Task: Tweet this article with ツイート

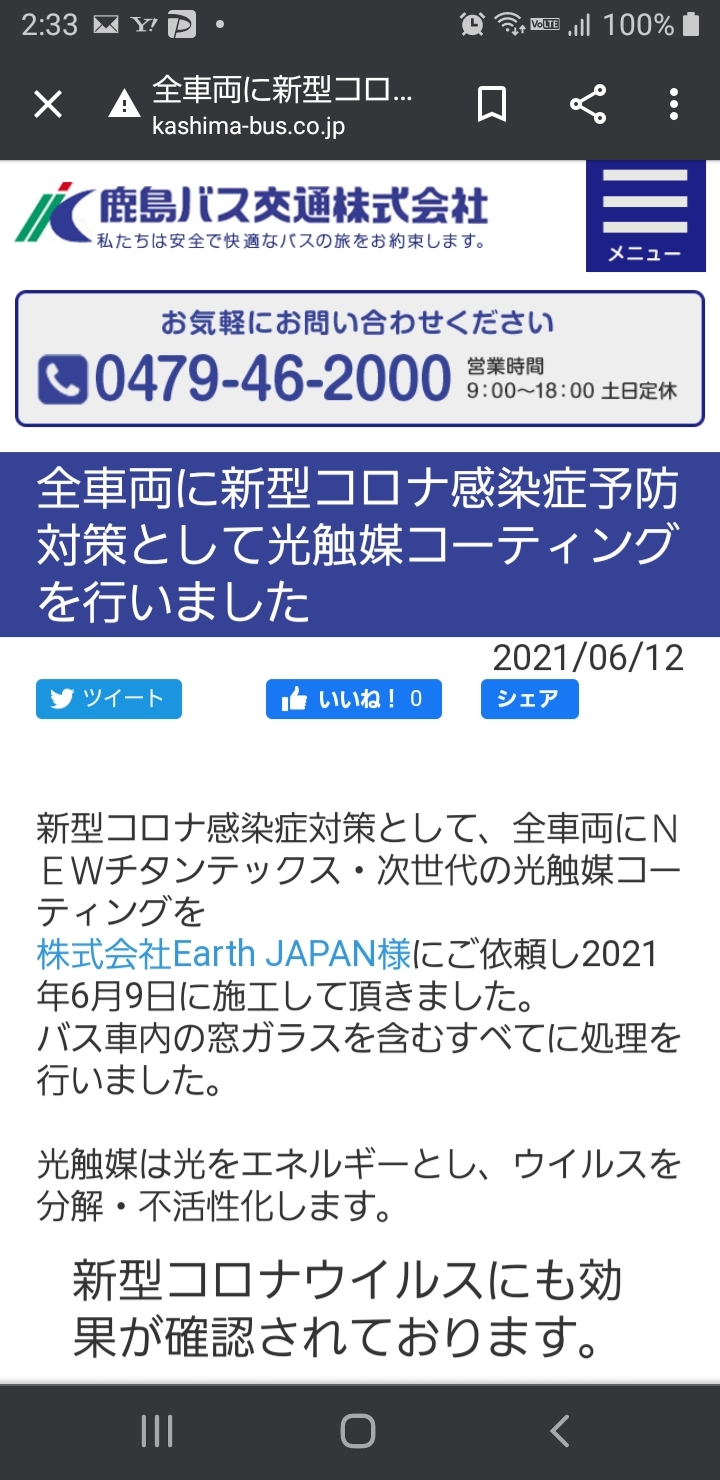Action: click(109, 699)
